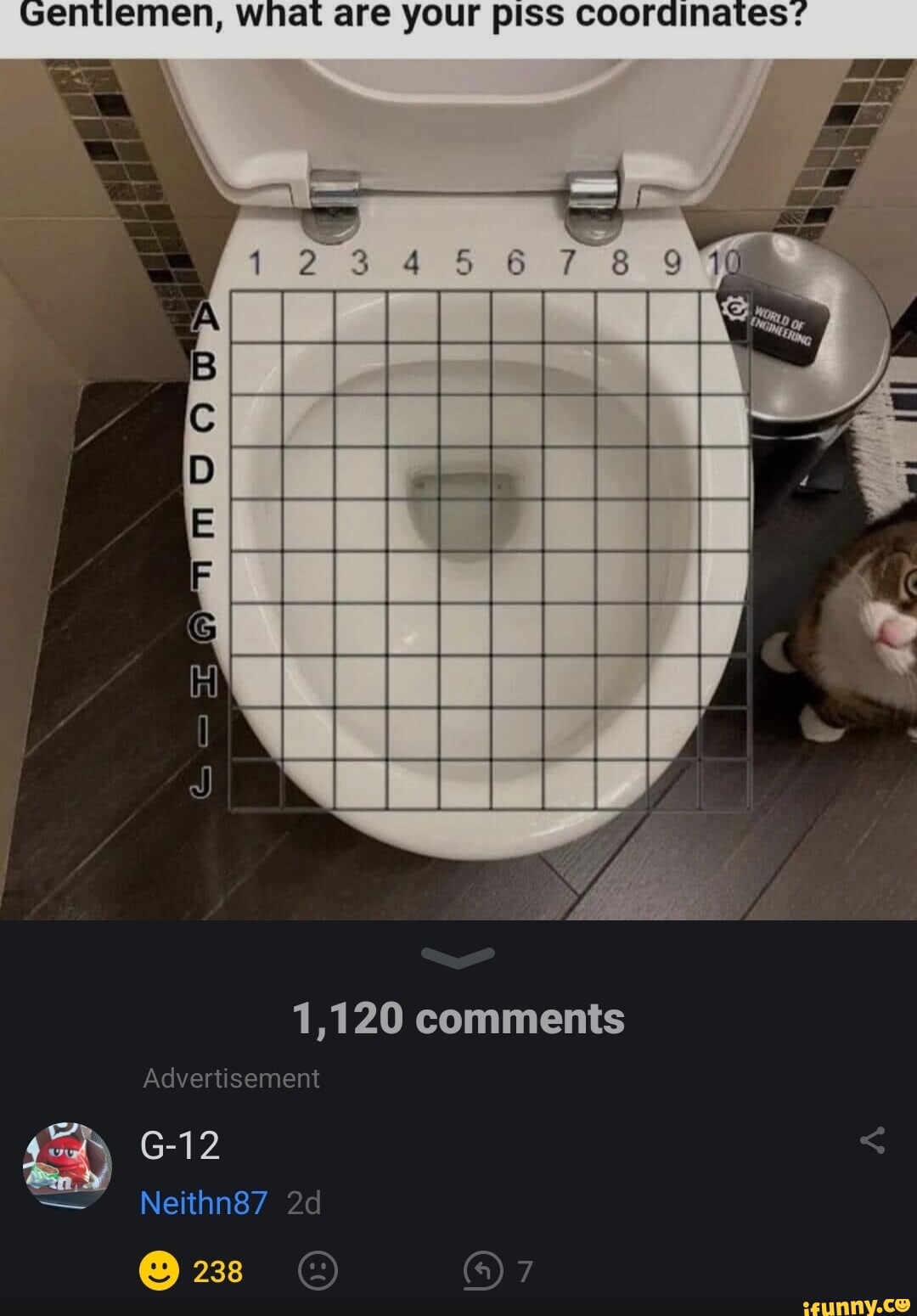Share the G-12 comment
The width and height of the screenshot is (917, 1316).
click(x=873, y=1141)
